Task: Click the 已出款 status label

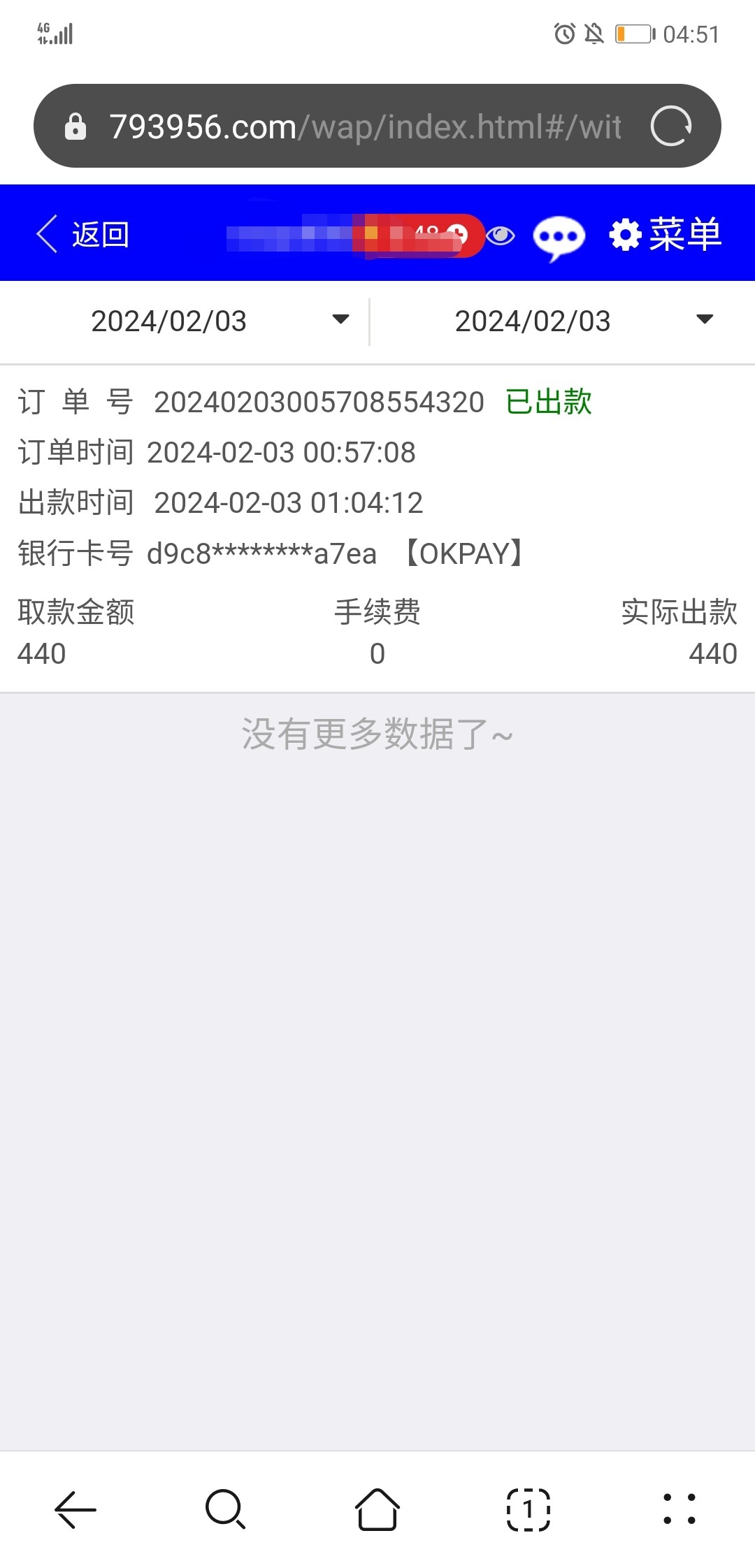Action: (547, 402)
